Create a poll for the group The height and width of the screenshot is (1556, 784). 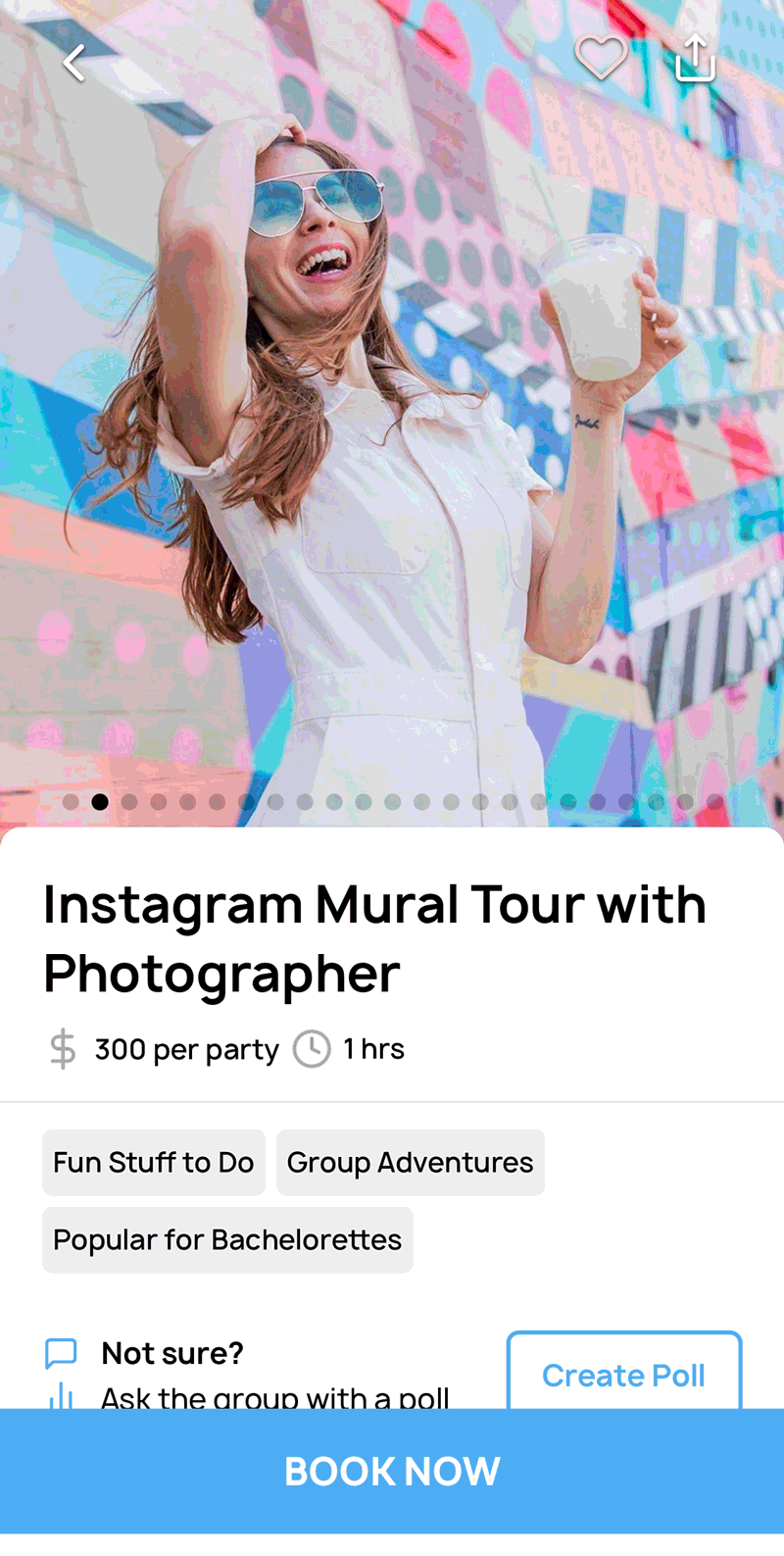pos(623,1374)
